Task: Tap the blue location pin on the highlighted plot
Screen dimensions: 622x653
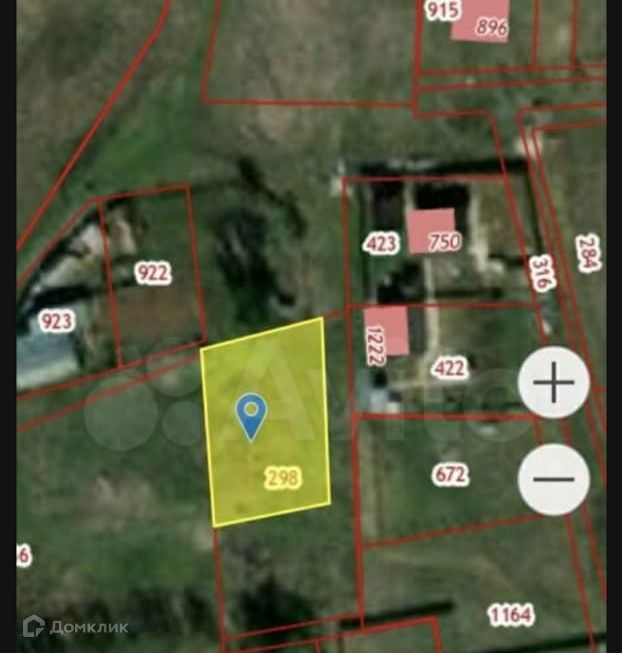Action: tap(250, 413)
